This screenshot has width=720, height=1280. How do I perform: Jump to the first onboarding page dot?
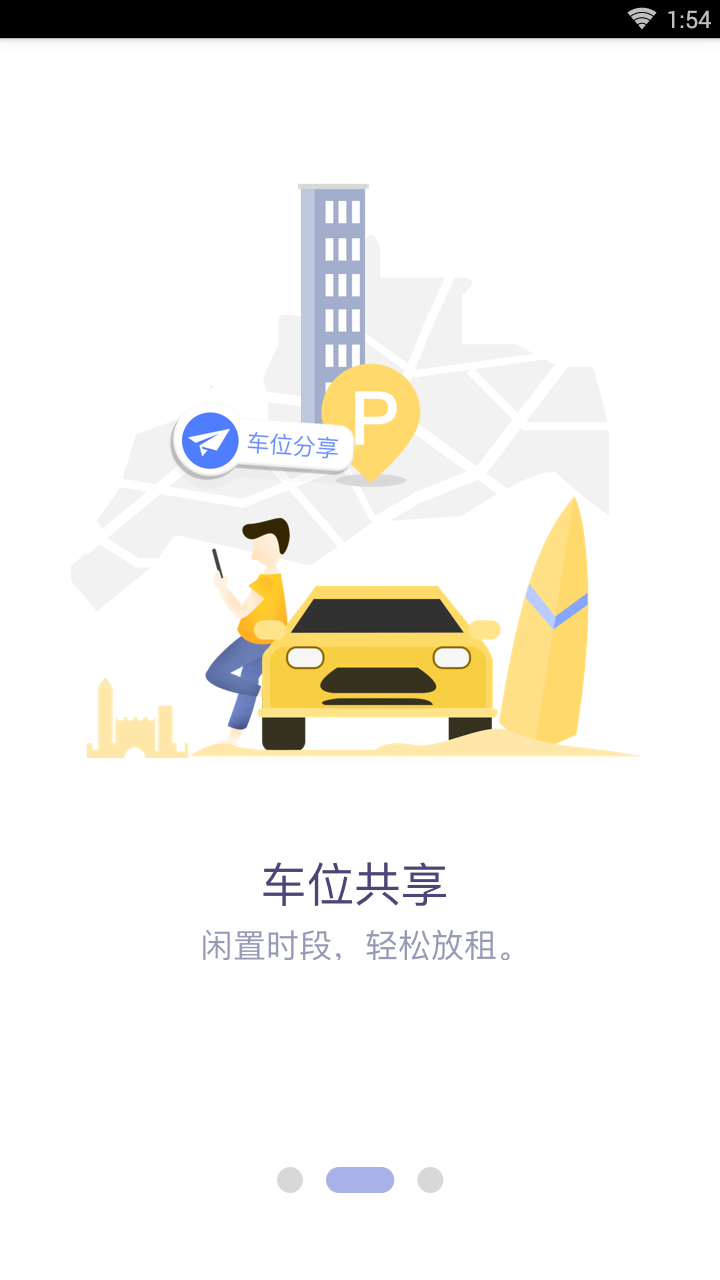pos(290,1180)
